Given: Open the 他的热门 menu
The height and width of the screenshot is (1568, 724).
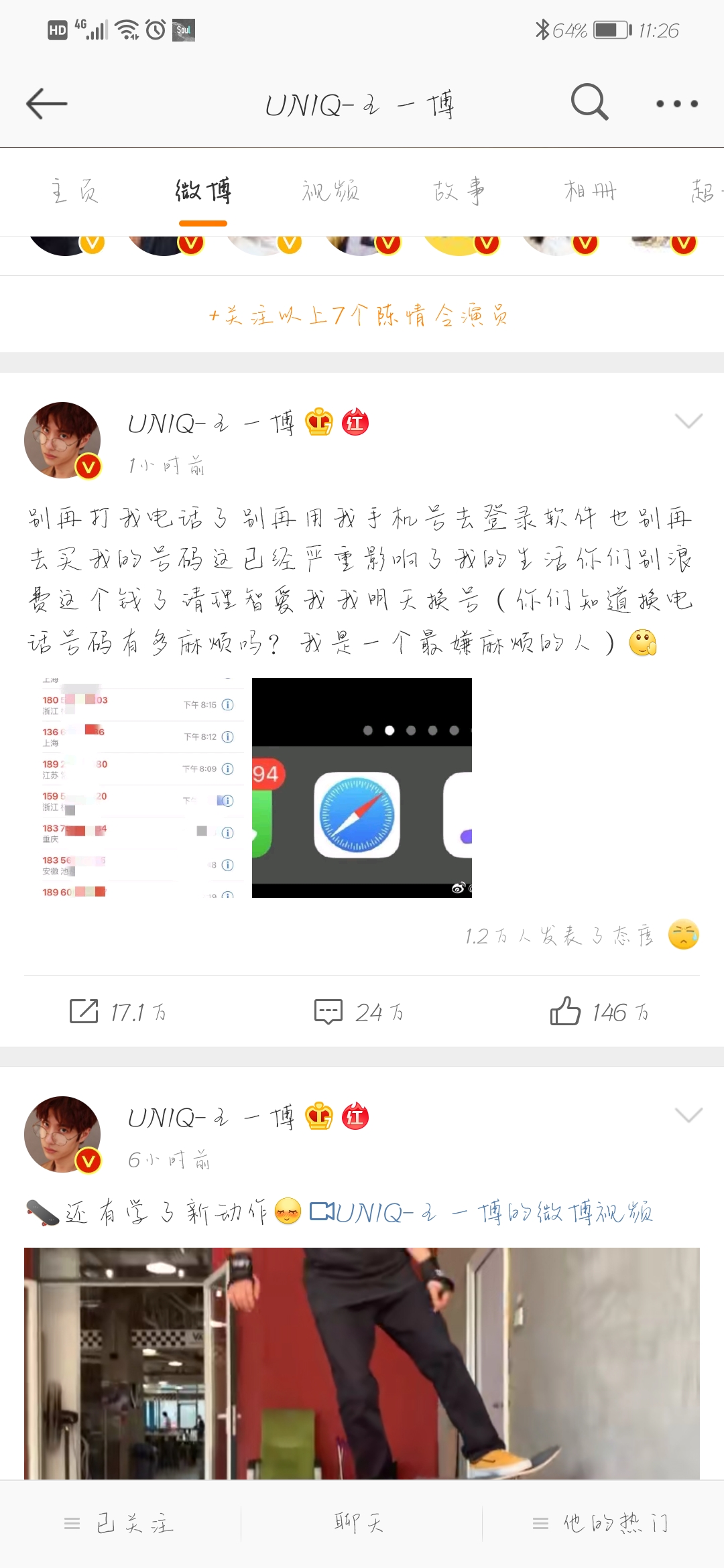Looking at the screenshot, I should coord(601,1524).
